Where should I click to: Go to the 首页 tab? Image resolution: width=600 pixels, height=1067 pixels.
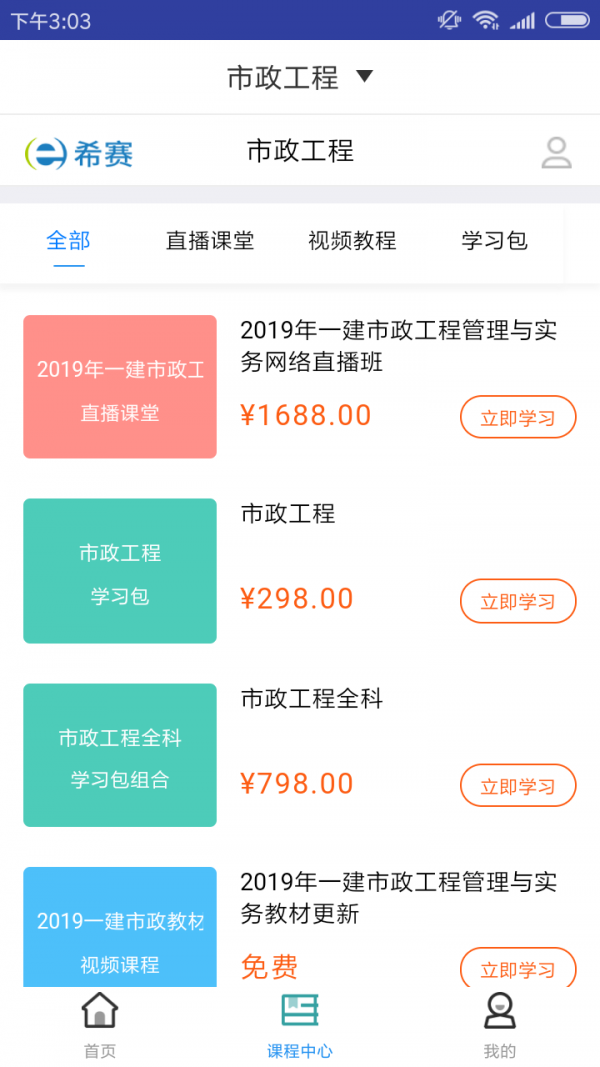click(x=100, y=1026)
